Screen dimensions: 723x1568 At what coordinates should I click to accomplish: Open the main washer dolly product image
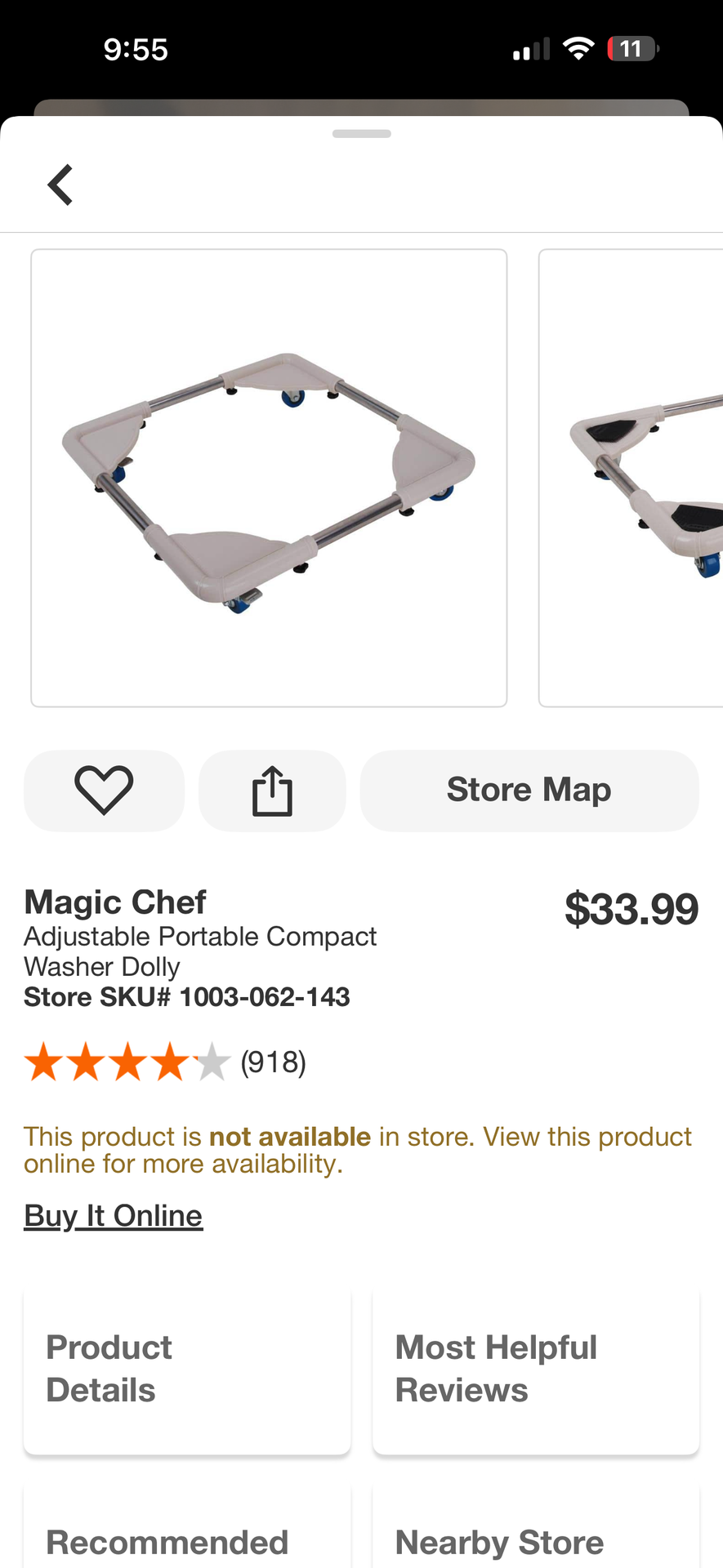pyautogui.click(x=269, y=478)
